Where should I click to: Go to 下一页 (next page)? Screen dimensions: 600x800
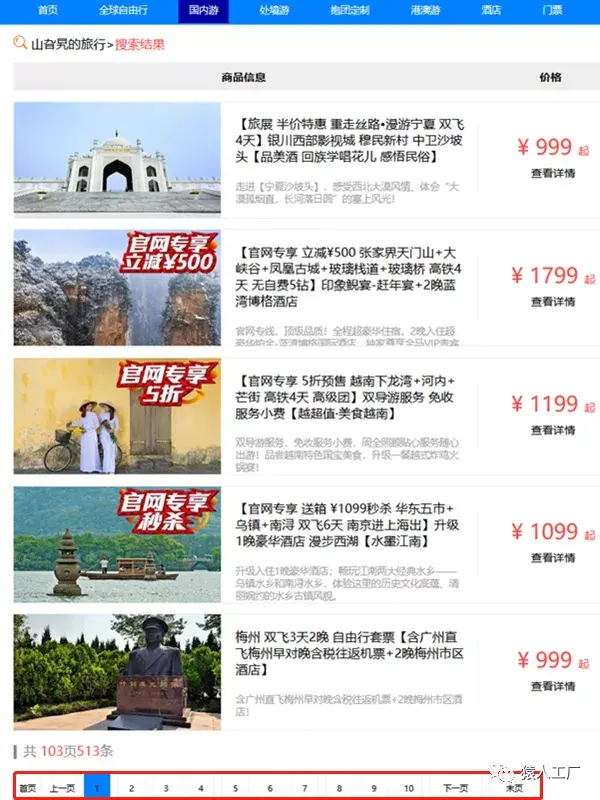click(456, 788)
